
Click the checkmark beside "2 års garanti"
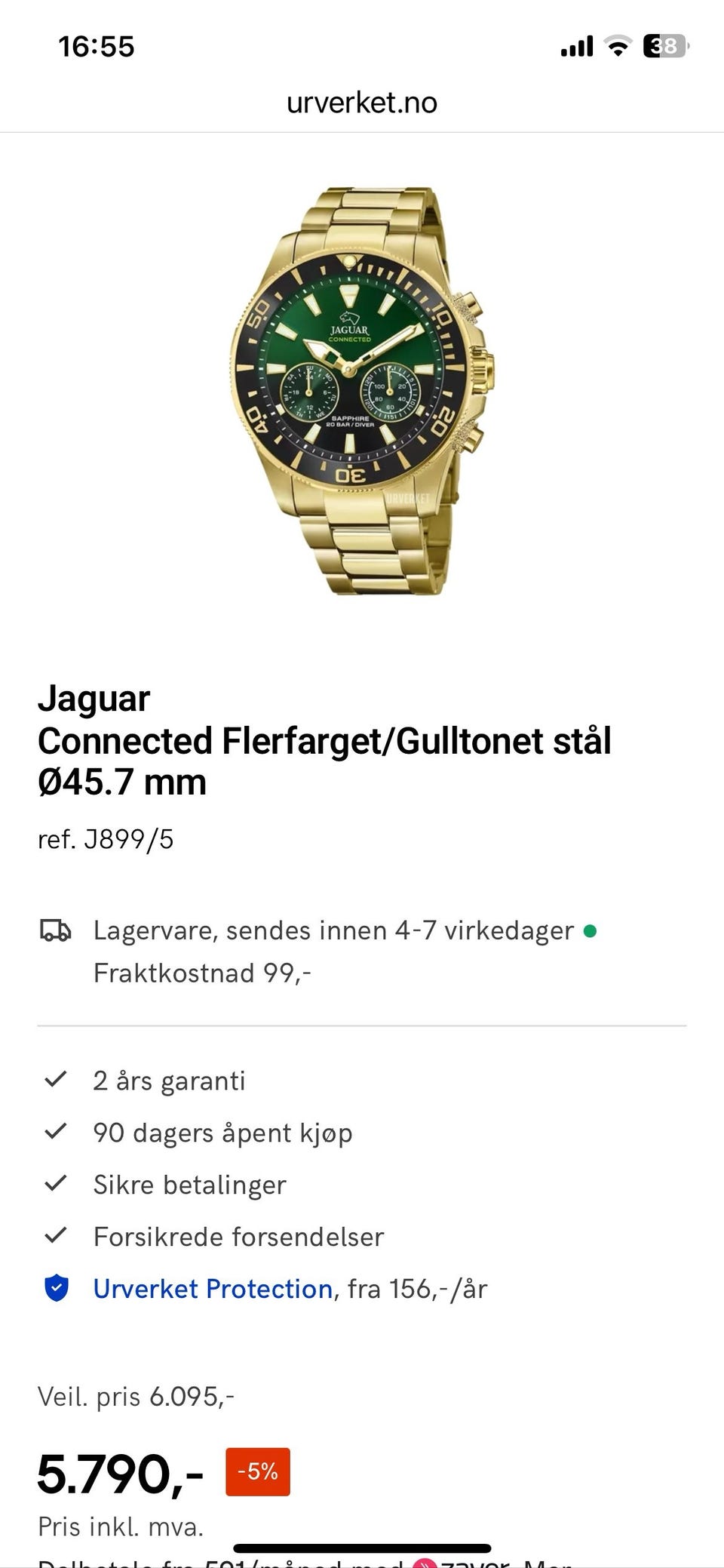(54, 1081)
